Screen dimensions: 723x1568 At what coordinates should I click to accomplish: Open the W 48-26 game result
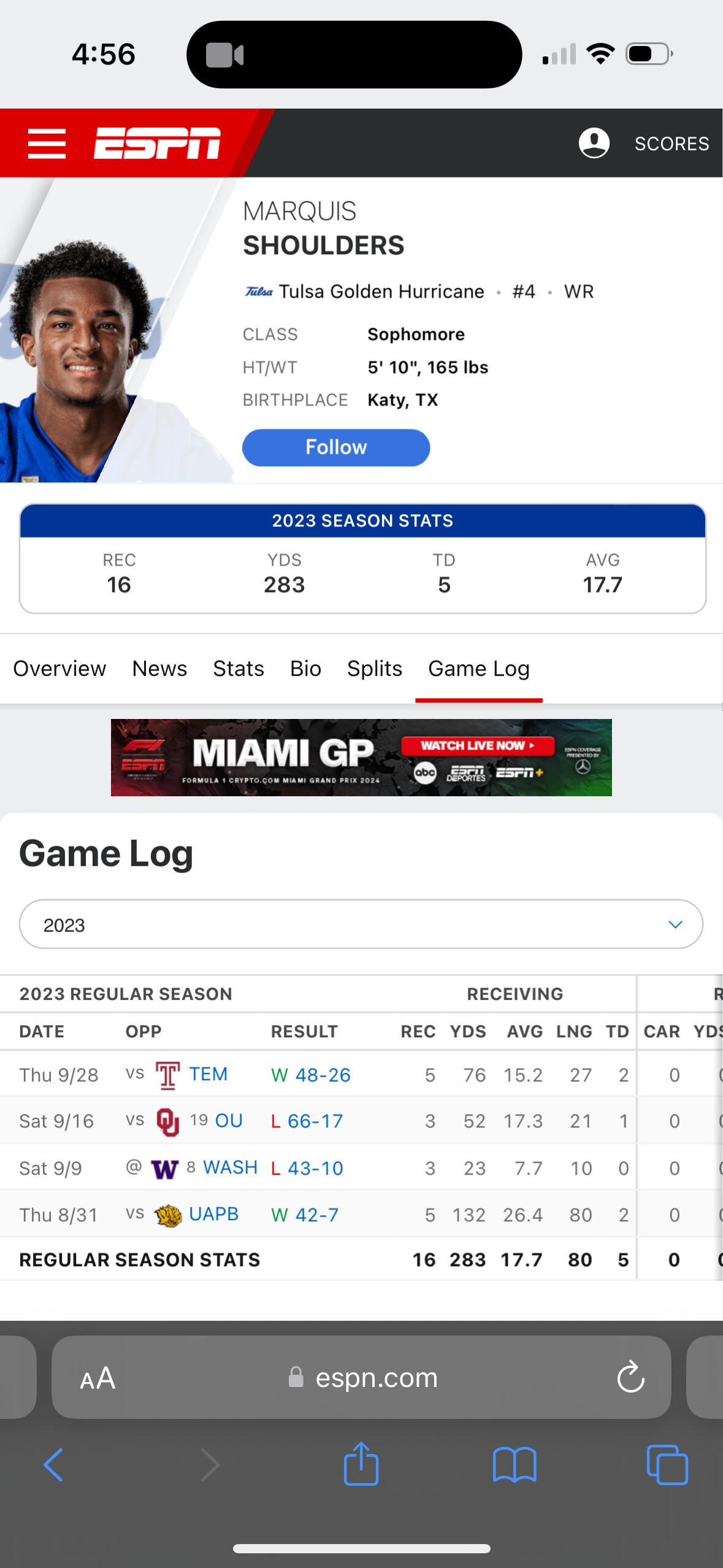tap(311, 1075)
